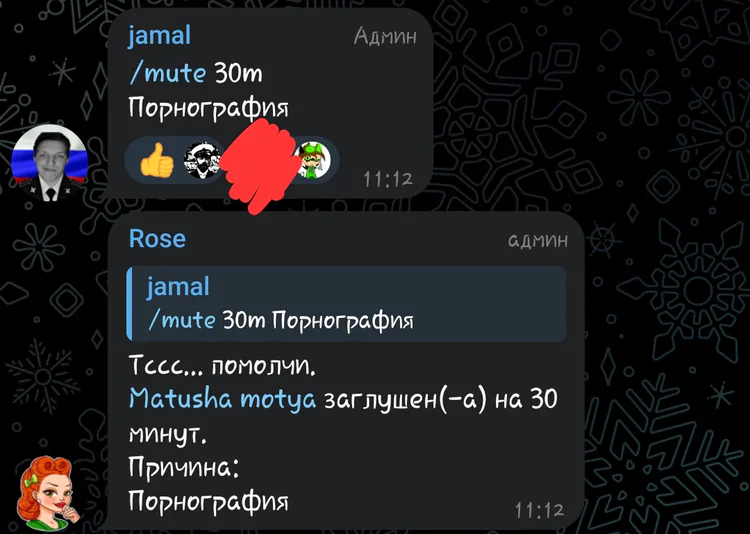The width and height of the screenshot is (750, 534).
Task: Open jamal's name in the first message
Action: click(159, 36)
